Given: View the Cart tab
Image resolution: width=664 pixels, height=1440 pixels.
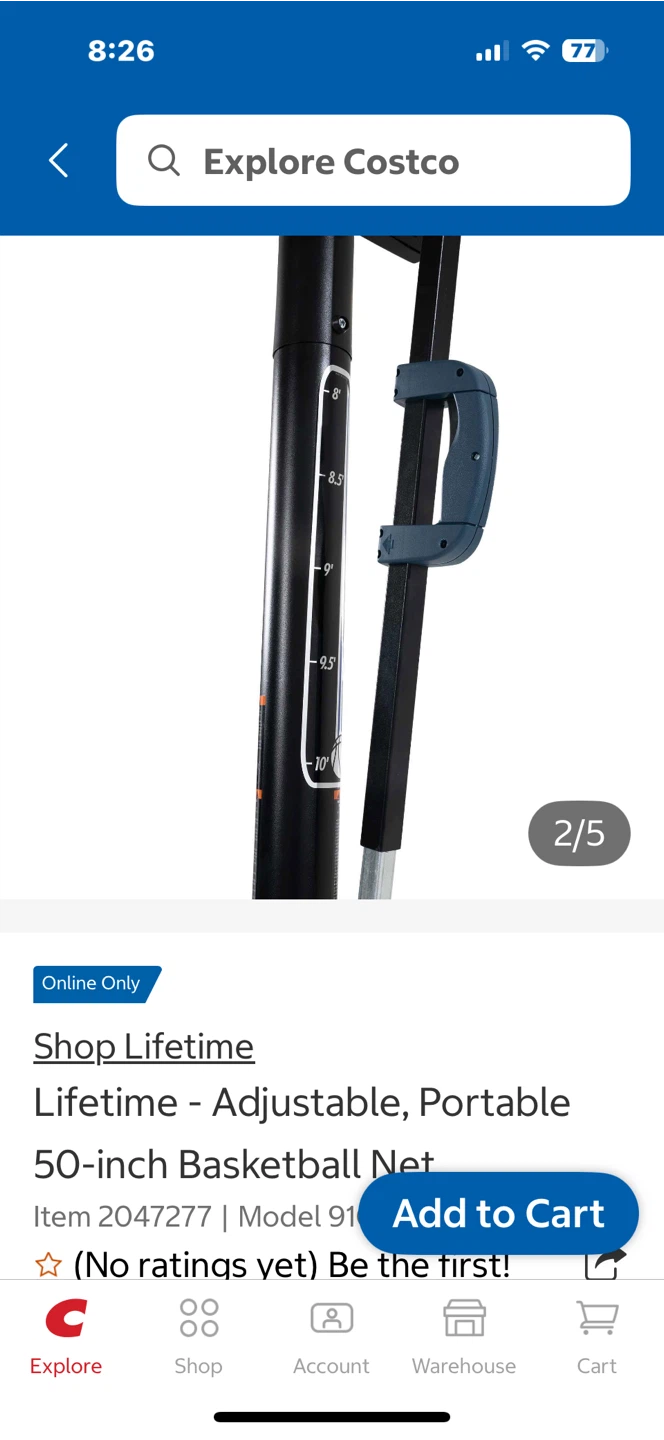Looking at the screenshot, I should 597,1337.
